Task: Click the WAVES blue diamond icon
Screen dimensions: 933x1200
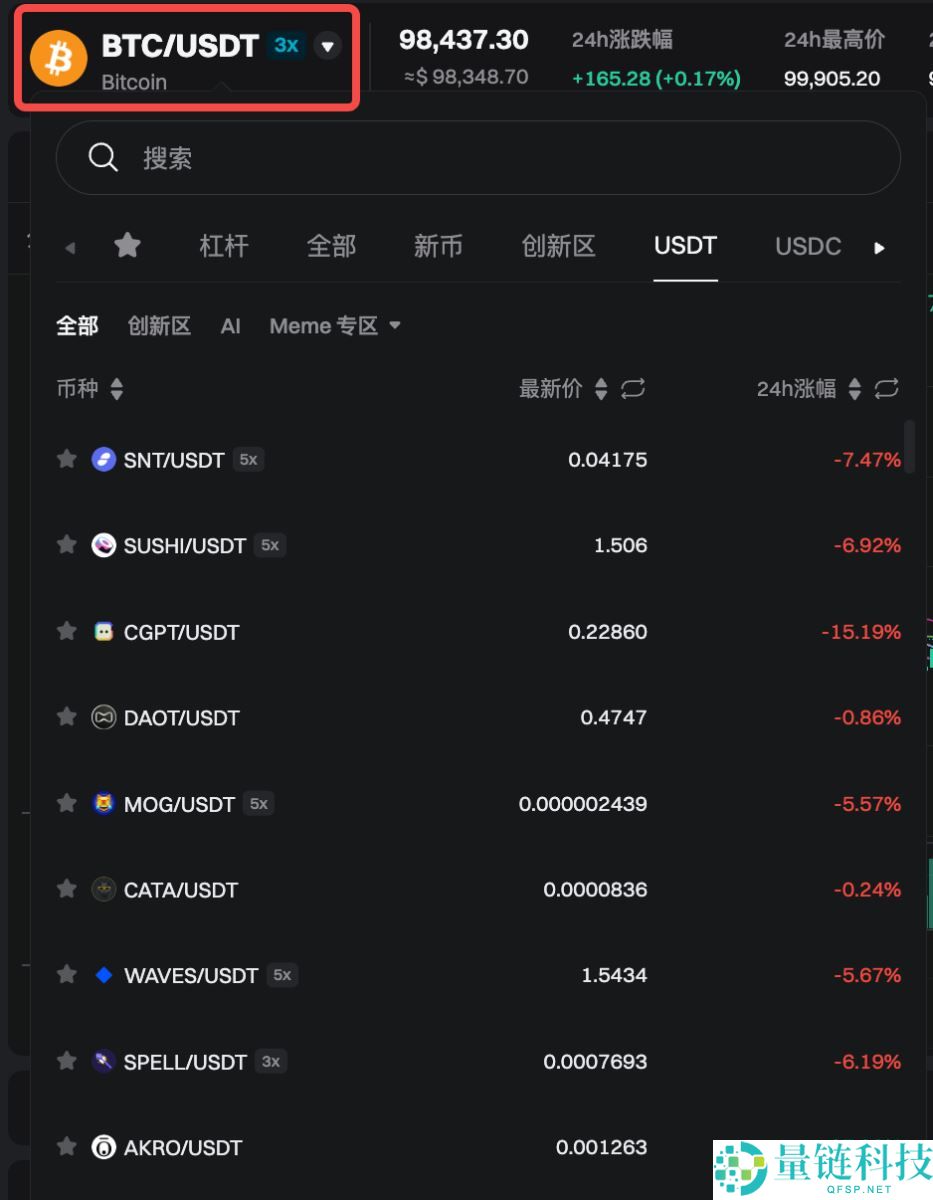Action: tap(103, 975)
